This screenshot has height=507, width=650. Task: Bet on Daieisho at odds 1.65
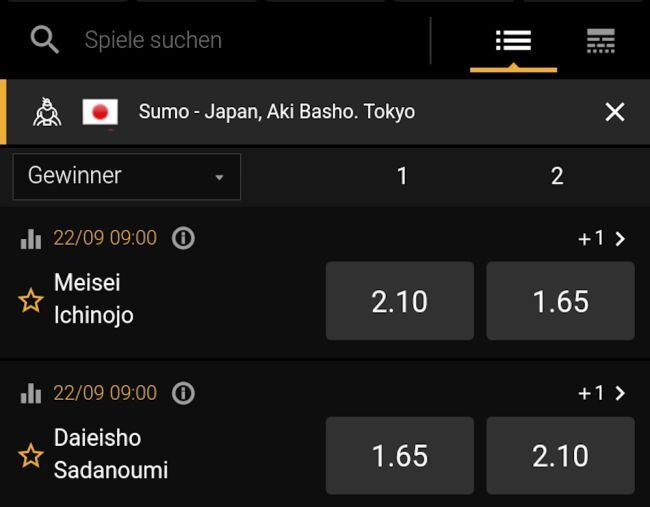pyautogui.click(x=400, y=456)
